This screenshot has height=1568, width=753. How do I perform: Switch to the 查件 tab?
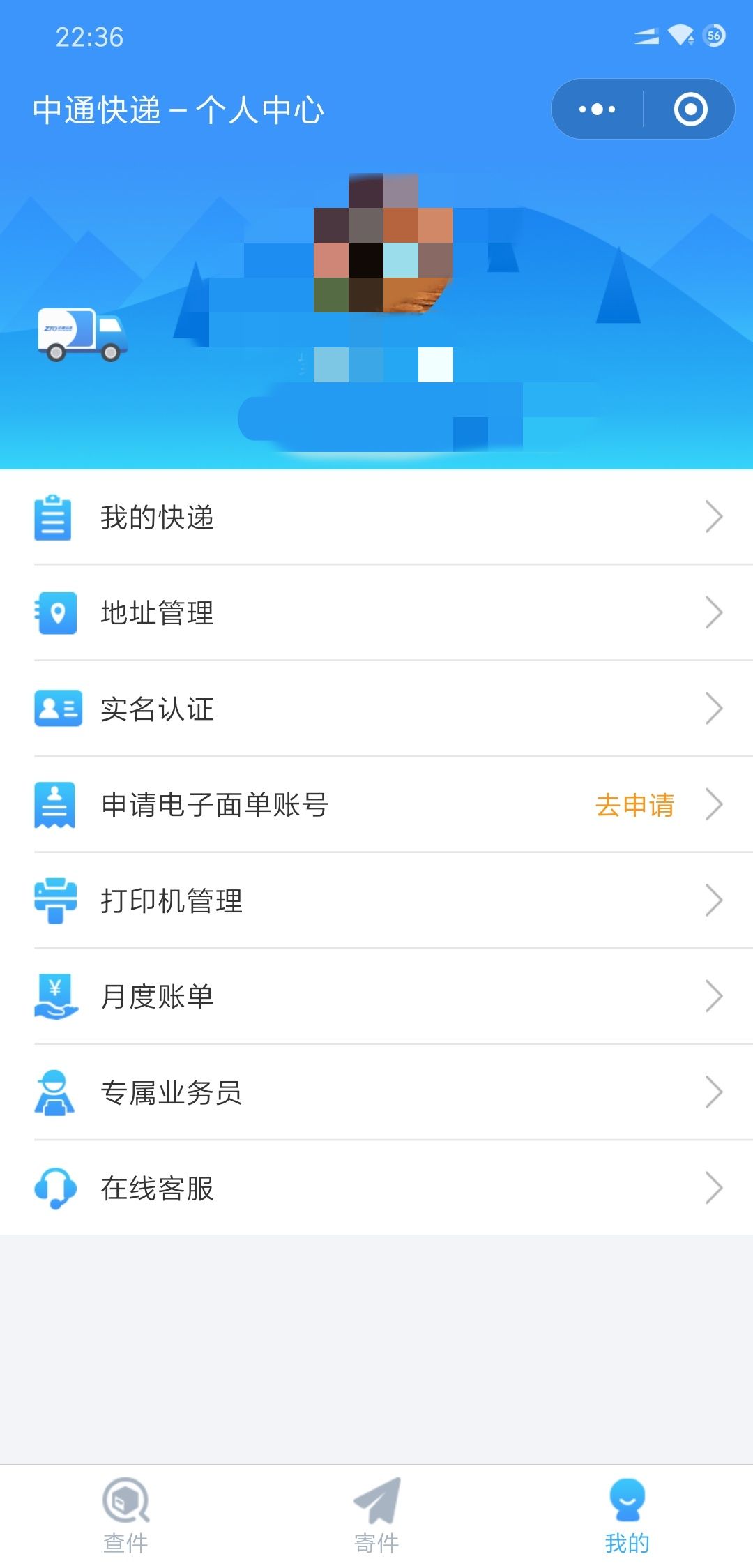pos(125,1515)
